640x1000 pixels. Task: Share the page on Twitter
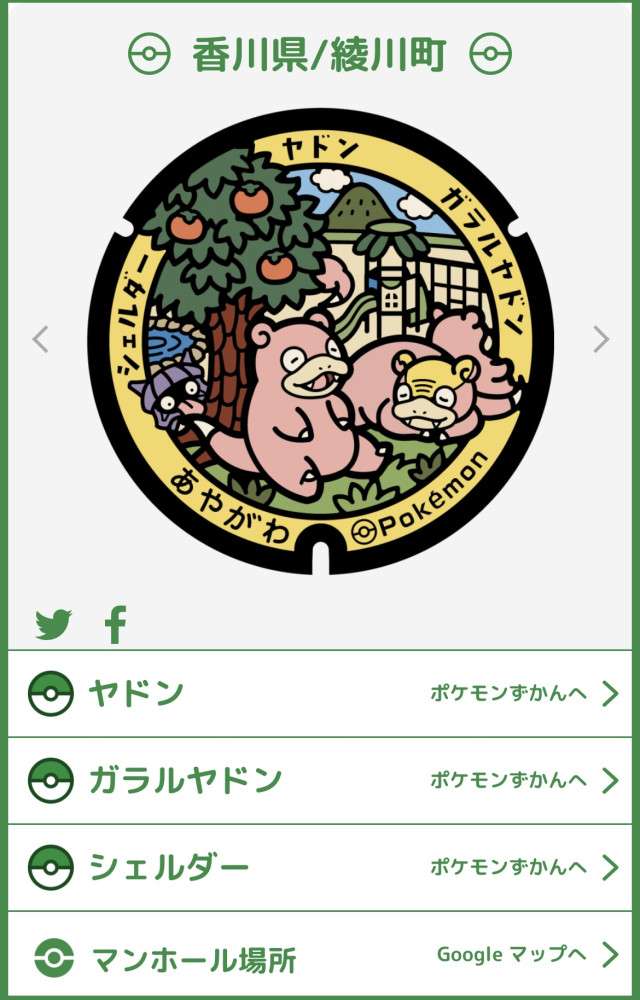tap(54, 625)
